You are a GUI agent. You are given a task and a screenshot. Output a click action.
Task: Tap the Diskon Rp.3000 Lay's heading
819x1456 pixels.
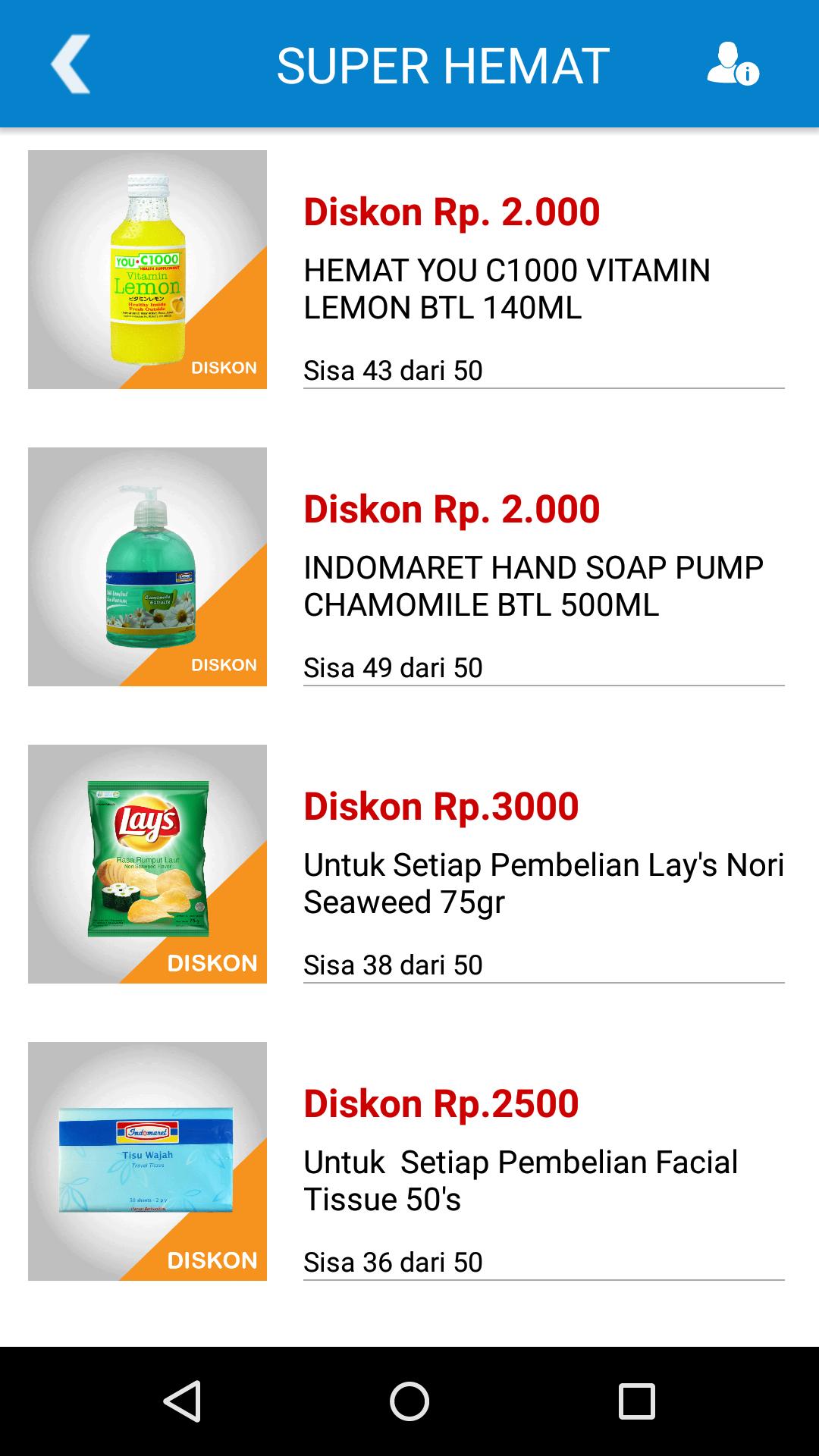441,806
